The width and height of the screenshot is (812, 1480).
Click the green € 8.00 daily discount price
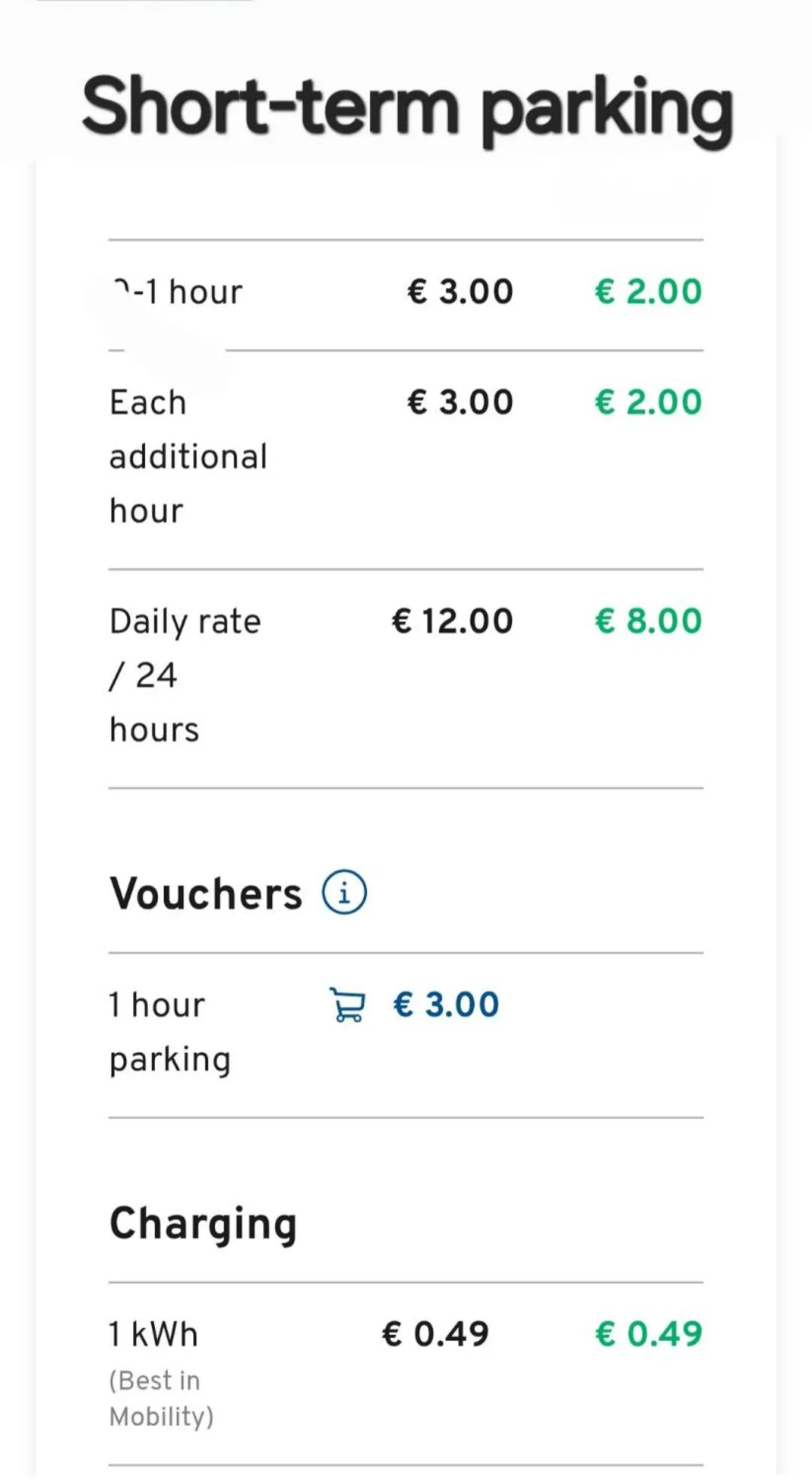tap(647, 620)
